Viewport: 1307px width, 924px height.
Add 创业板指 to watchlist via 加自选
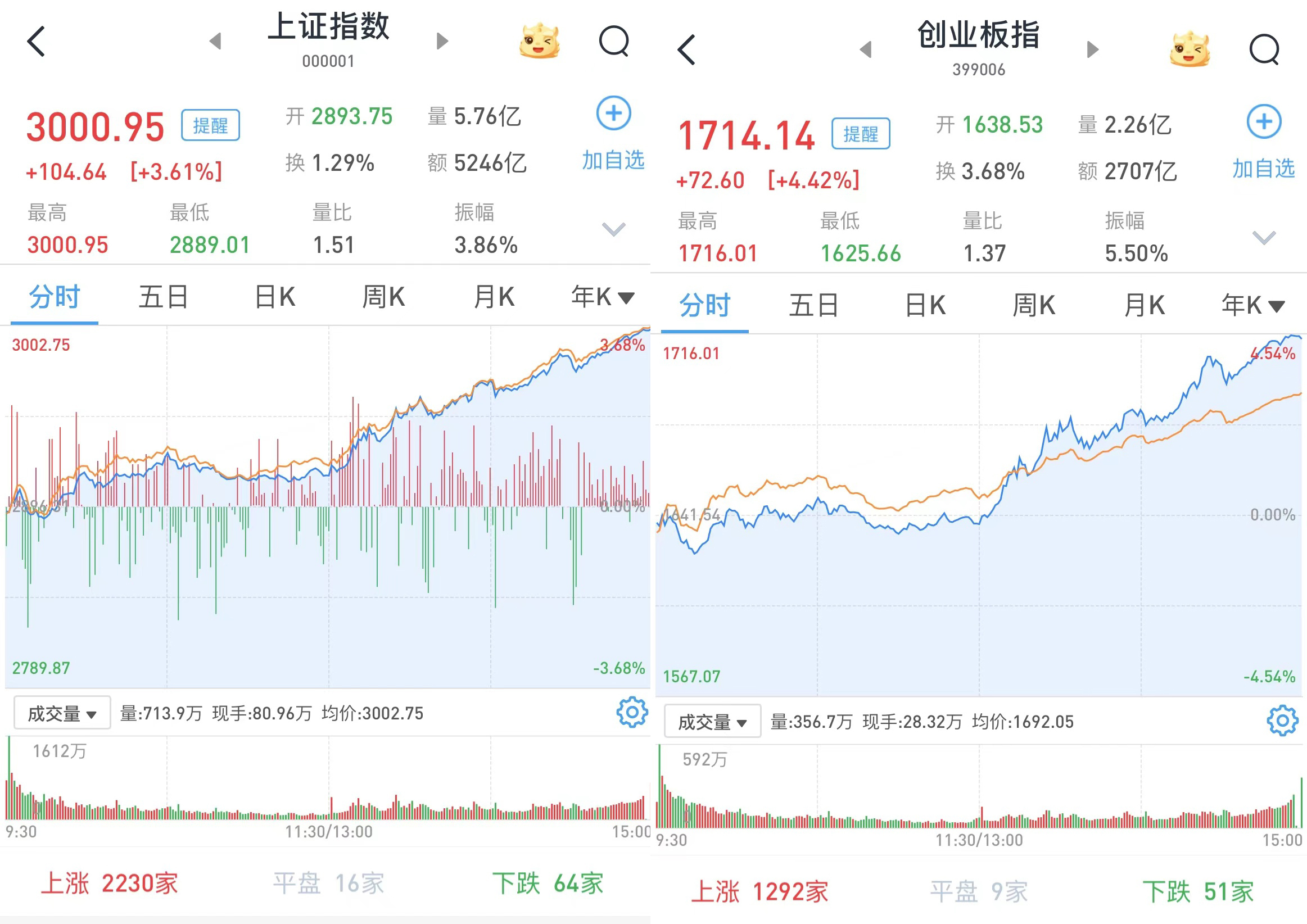[x=1264, y=142]
